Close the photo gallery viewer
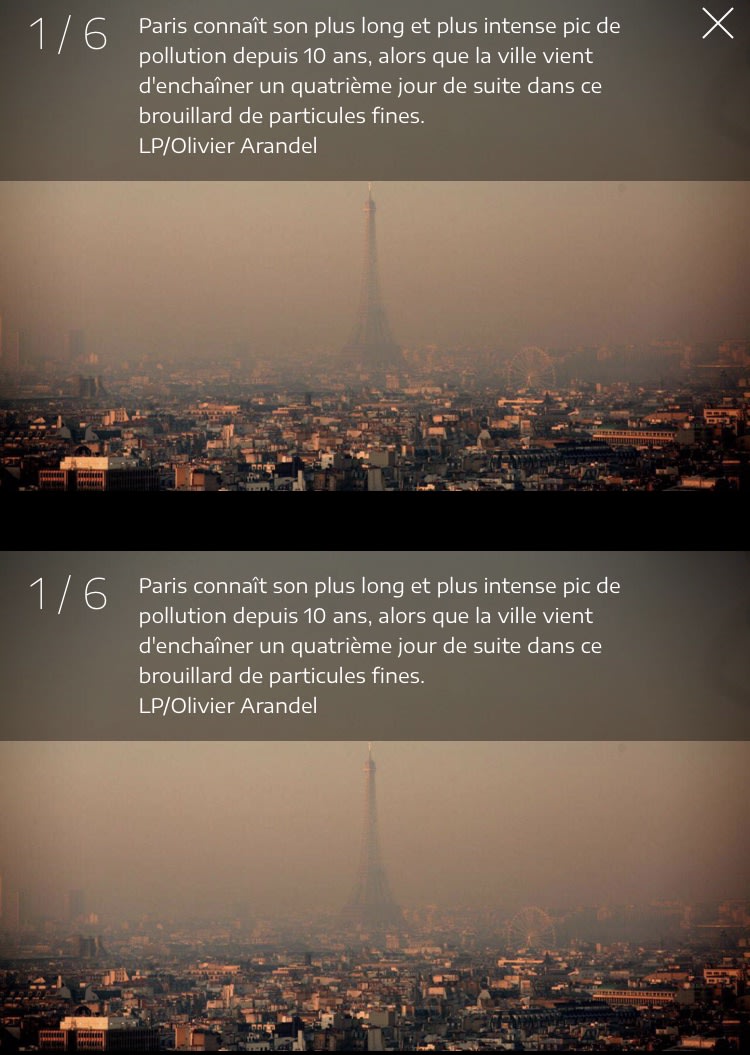Image resolution: width=750 pixels, height=1055 pixels. [717, 23]
